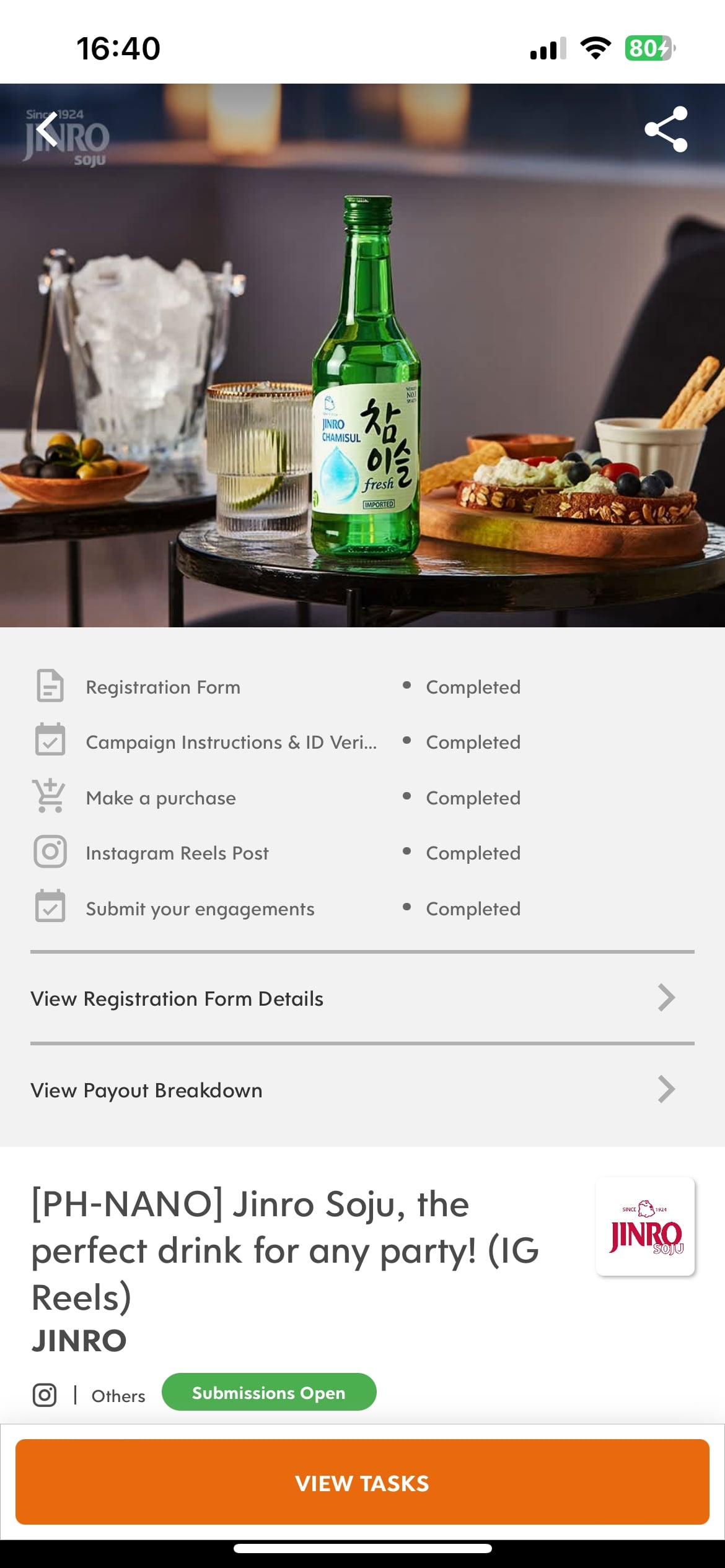Go back using the top-left arrow

click(47, 129)
